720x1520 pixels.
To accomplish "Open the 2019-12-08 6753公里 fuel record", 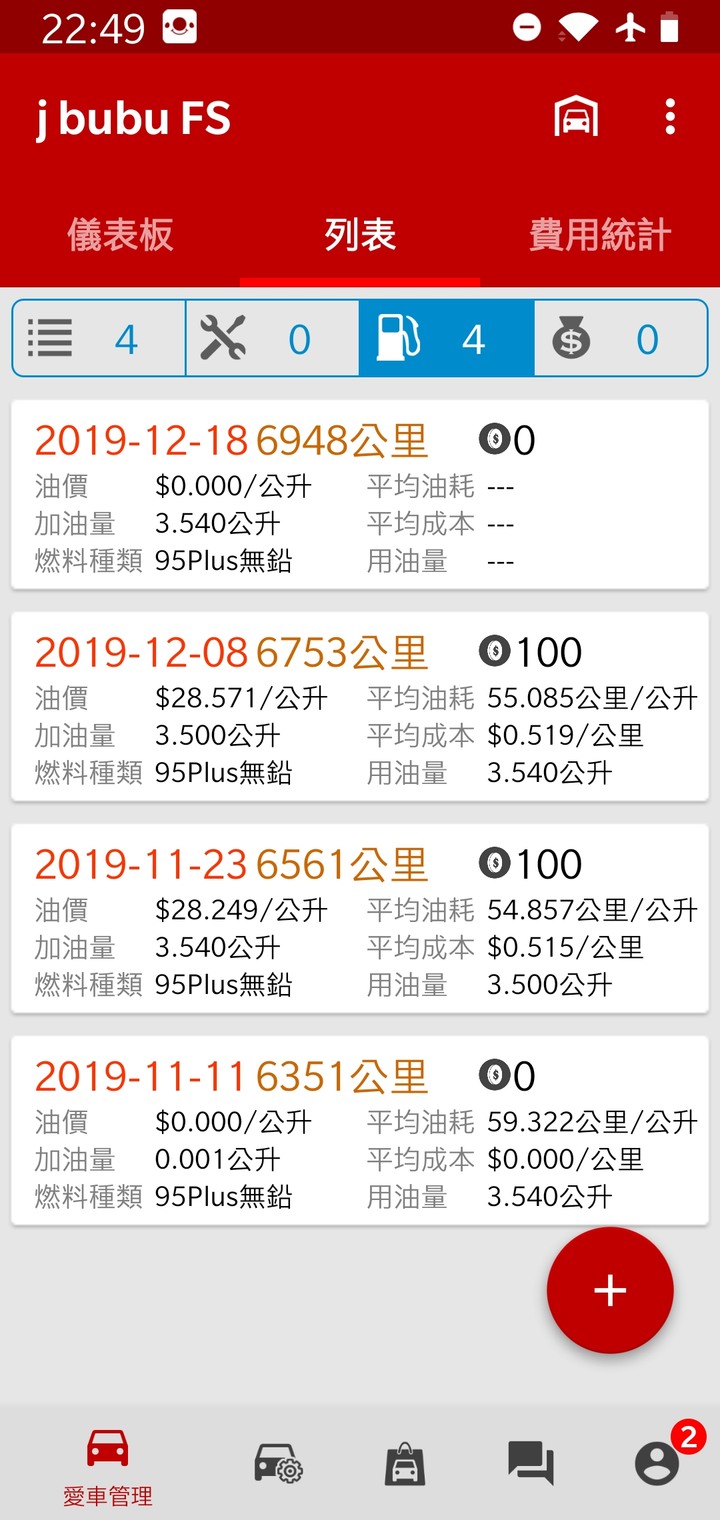I will (x=360, y=707).
